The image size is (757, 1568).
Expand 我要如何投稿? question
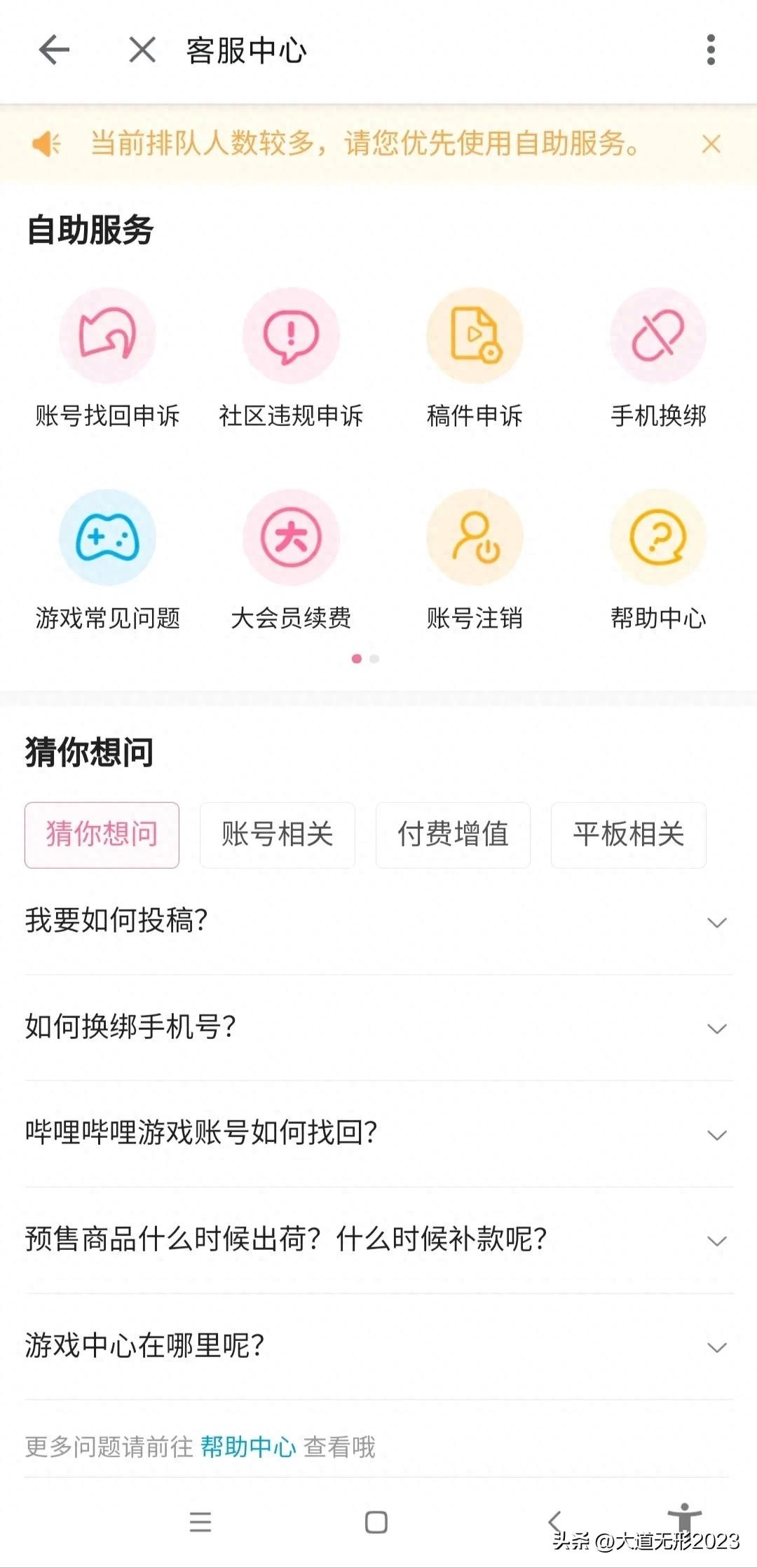click(x=378, y=921)
